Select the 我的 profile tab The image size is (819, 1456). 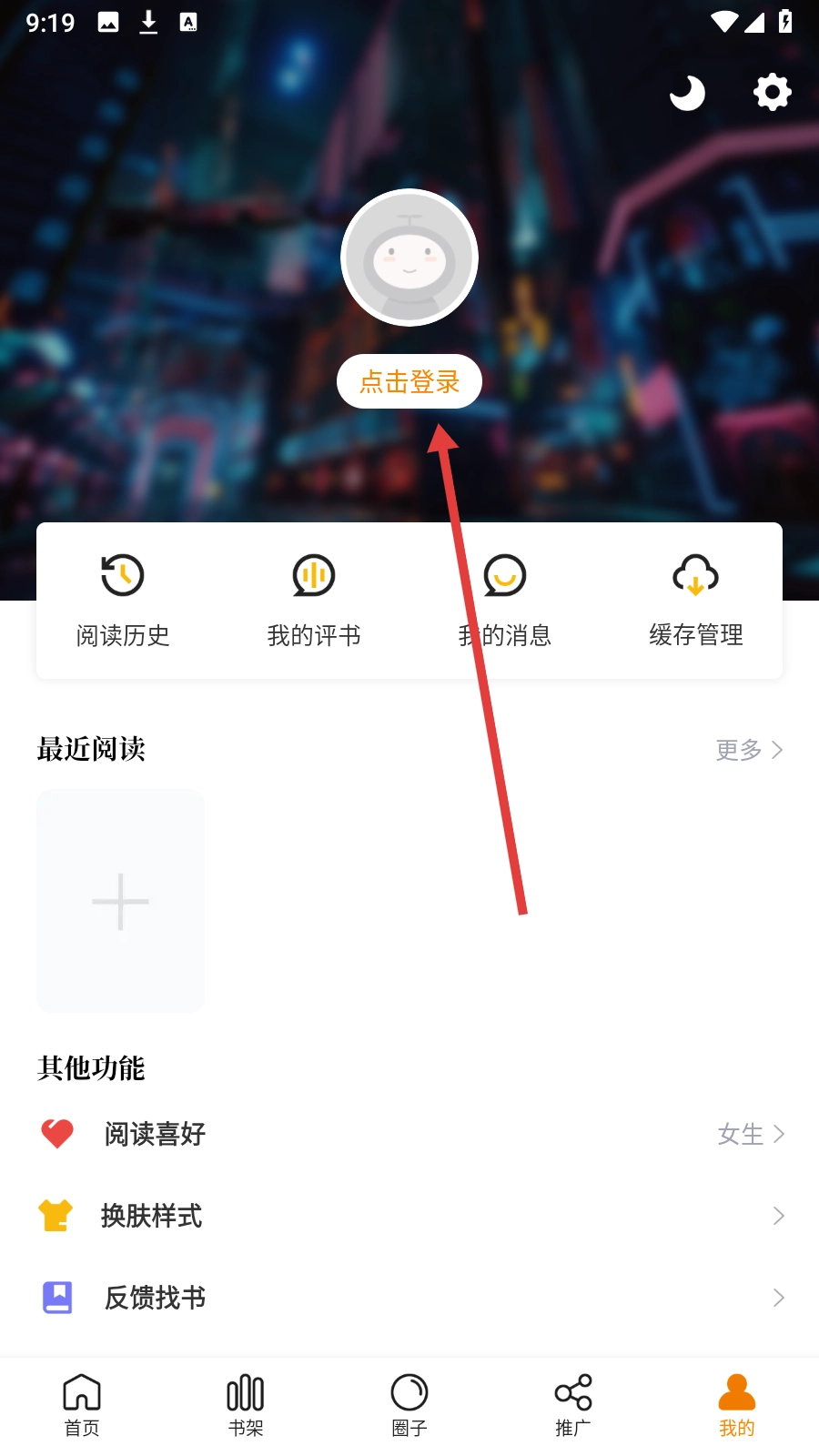click(x=737, y=1405)
